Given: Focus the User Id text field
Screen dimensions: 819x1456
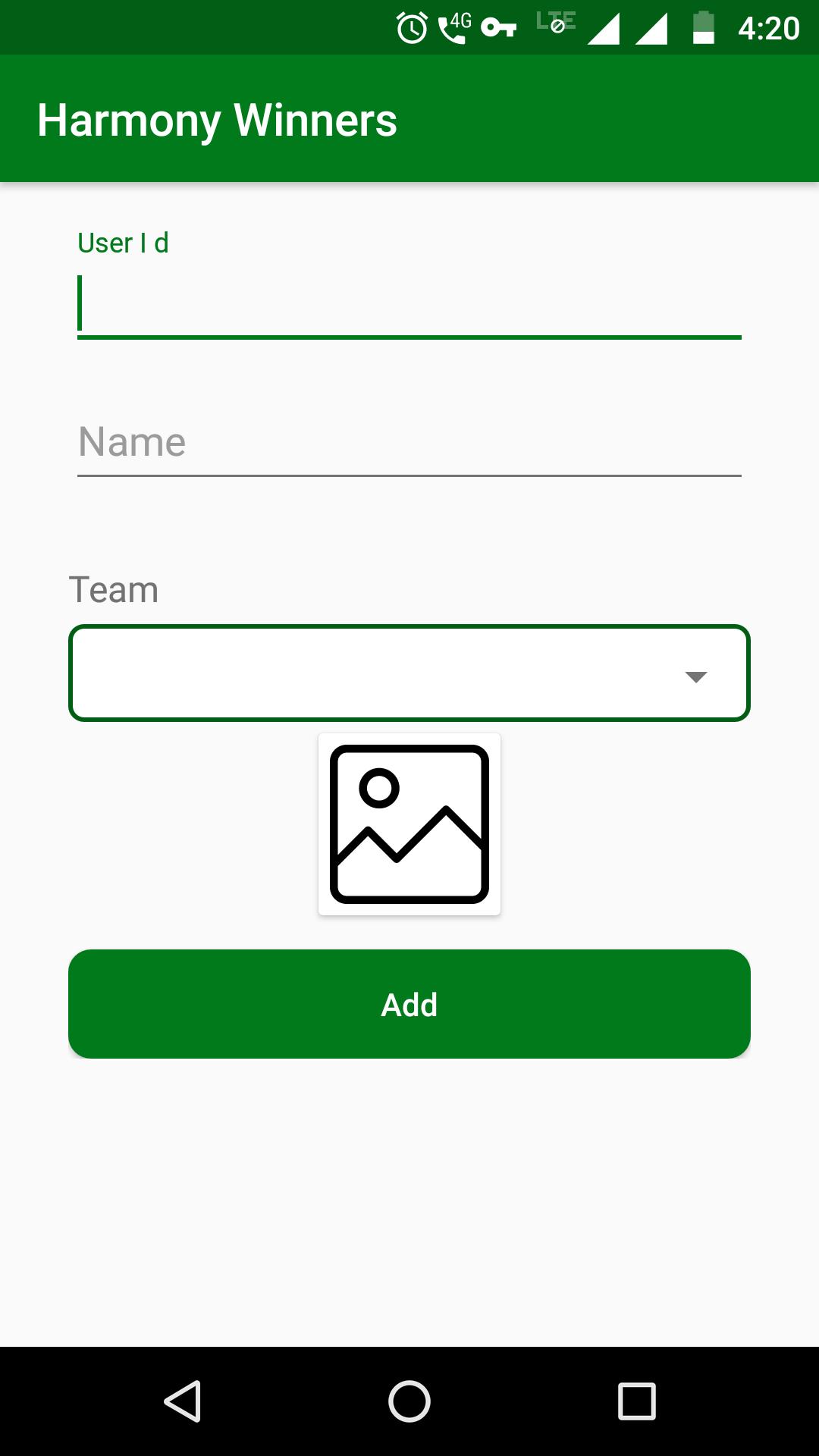Looking at the screenshot, I should pyautogui.click(x=409, y=303).
